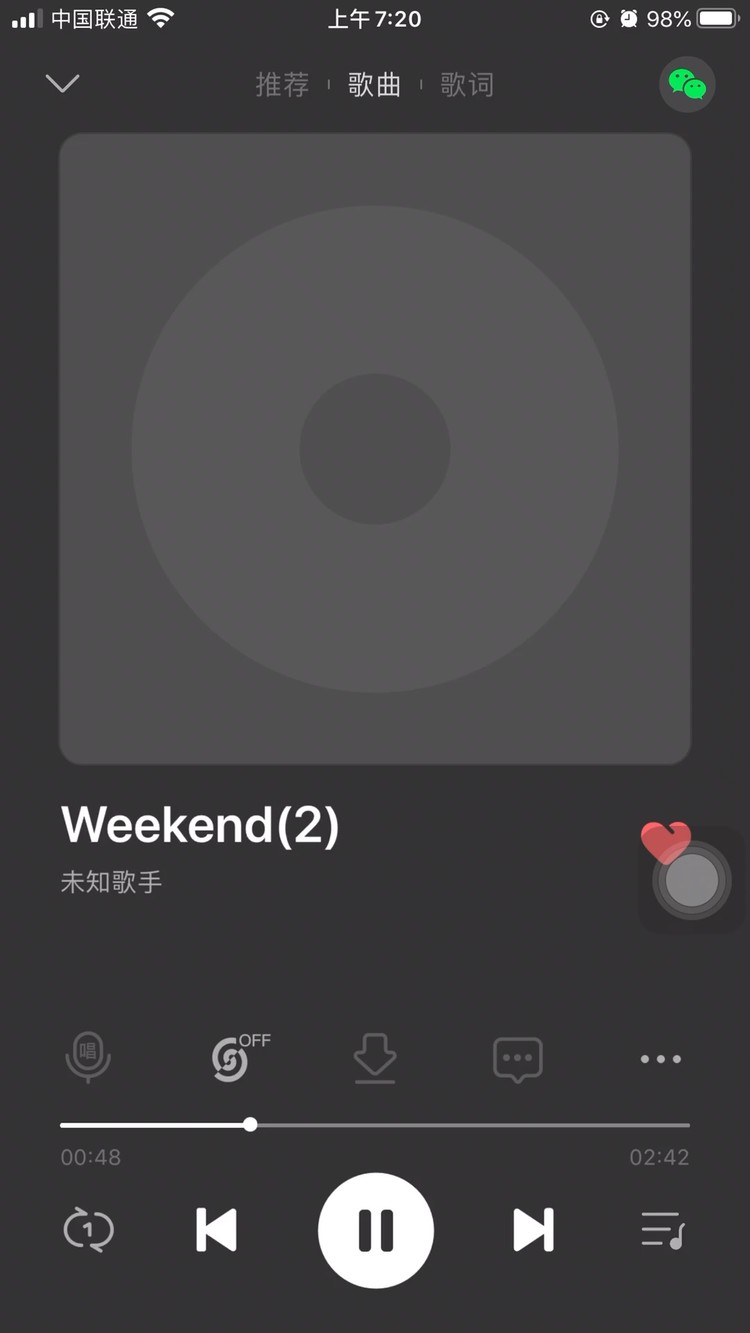This screenshot has width=750, height=1333.
Task: Tap the song title Weekend(2)
Action: 200,824
